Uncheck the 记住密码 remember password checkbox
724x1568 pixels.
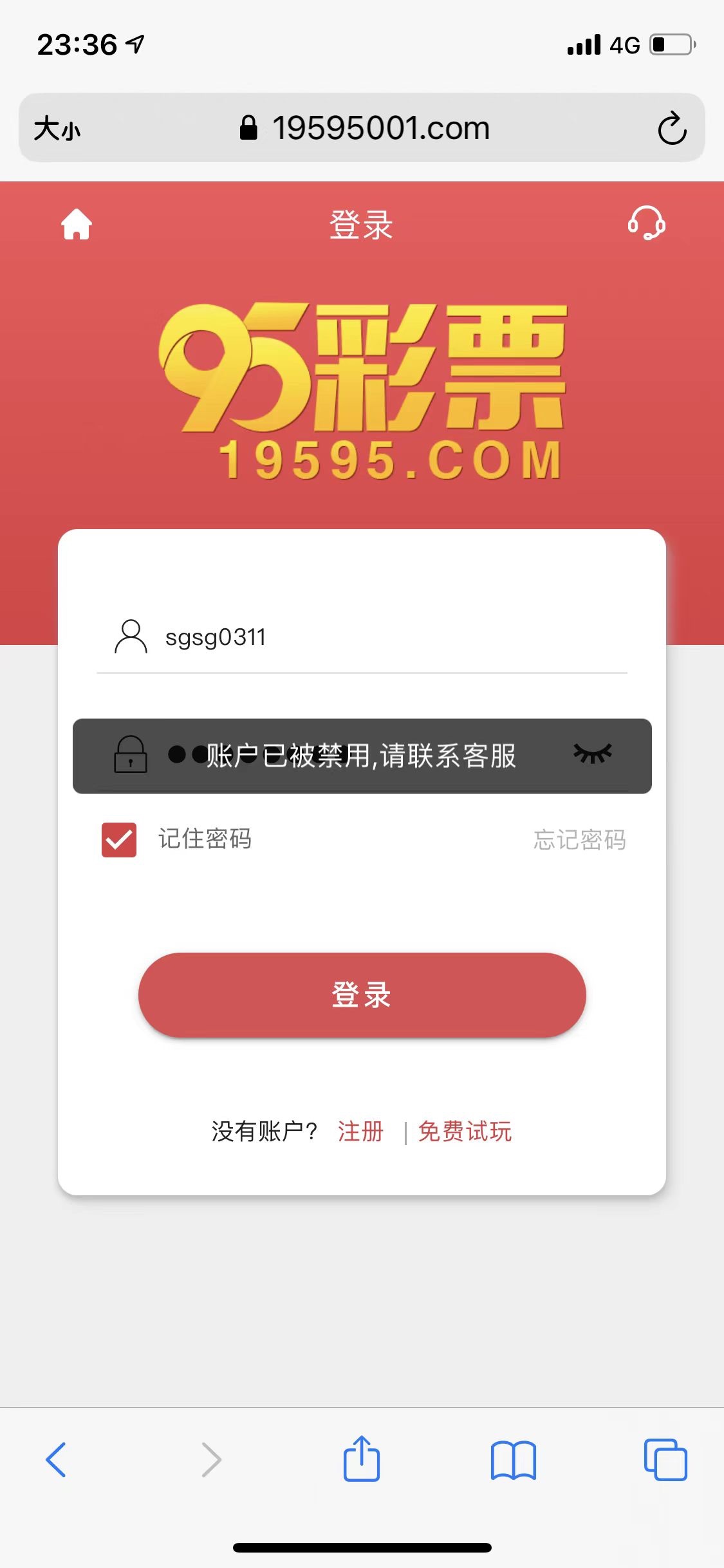(x=119, y=840)
